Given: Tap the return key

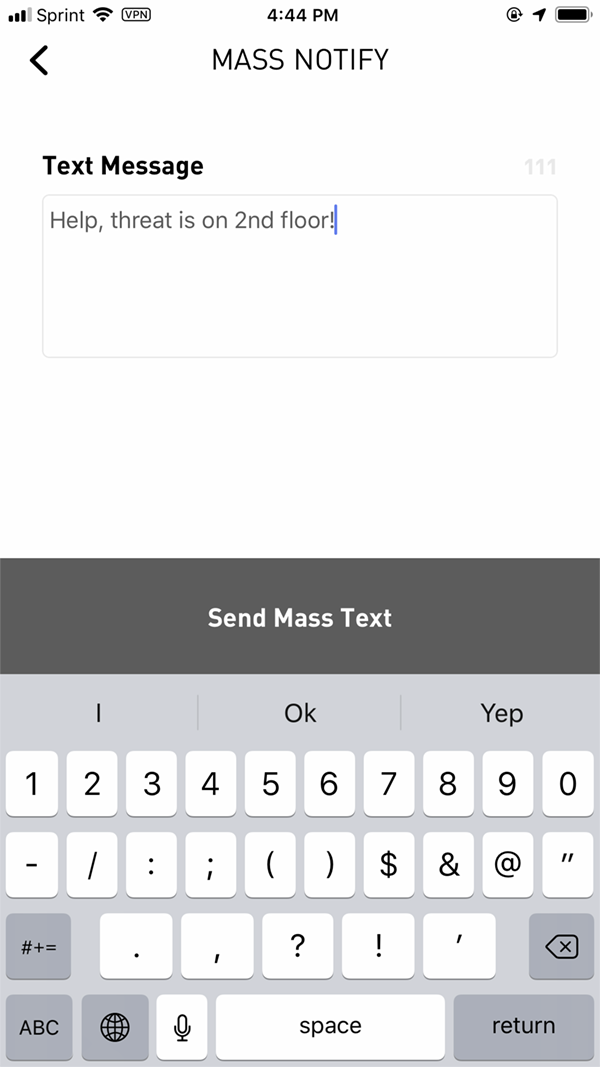Looking at the screenshot, I should (523, 1026).
